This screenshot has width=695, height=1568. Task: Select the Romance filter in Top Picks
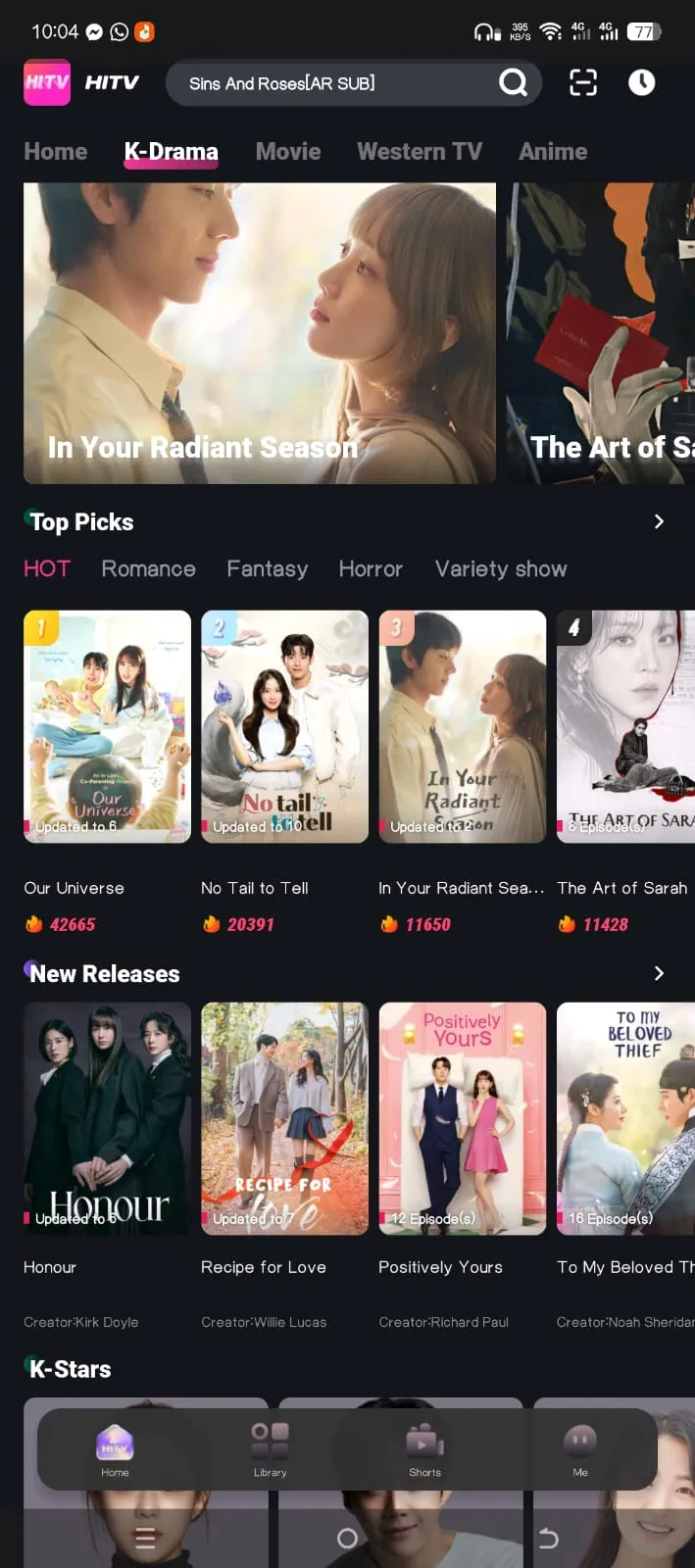pyautogui.click(x=148, y=569)
